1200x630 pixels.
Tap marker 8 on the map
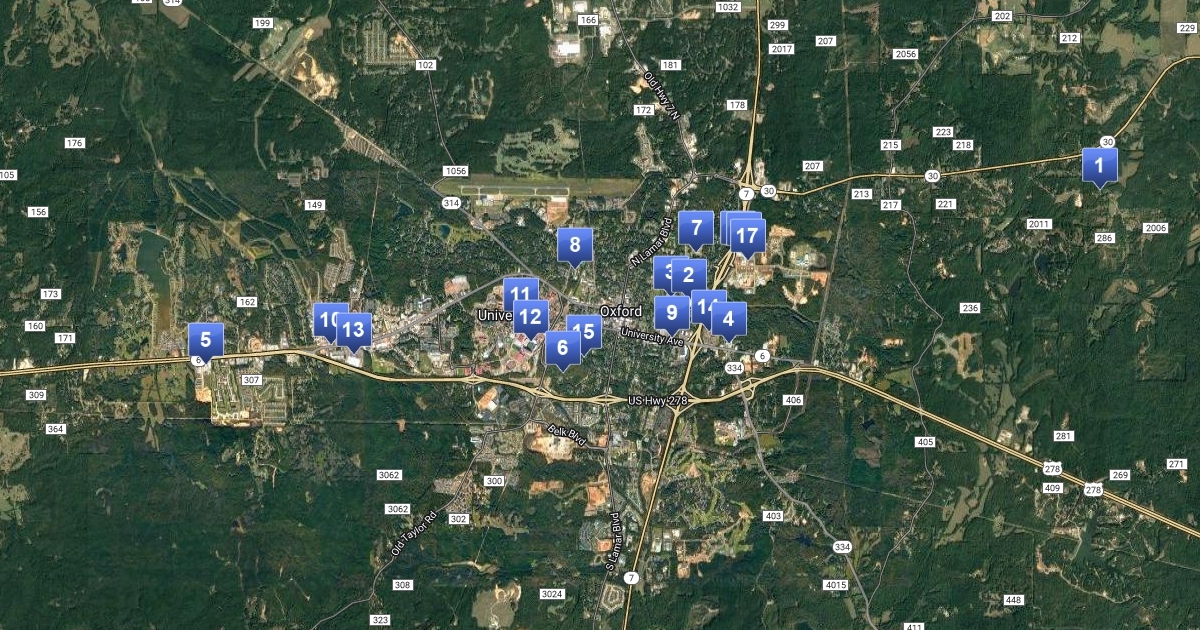(574, 244)
